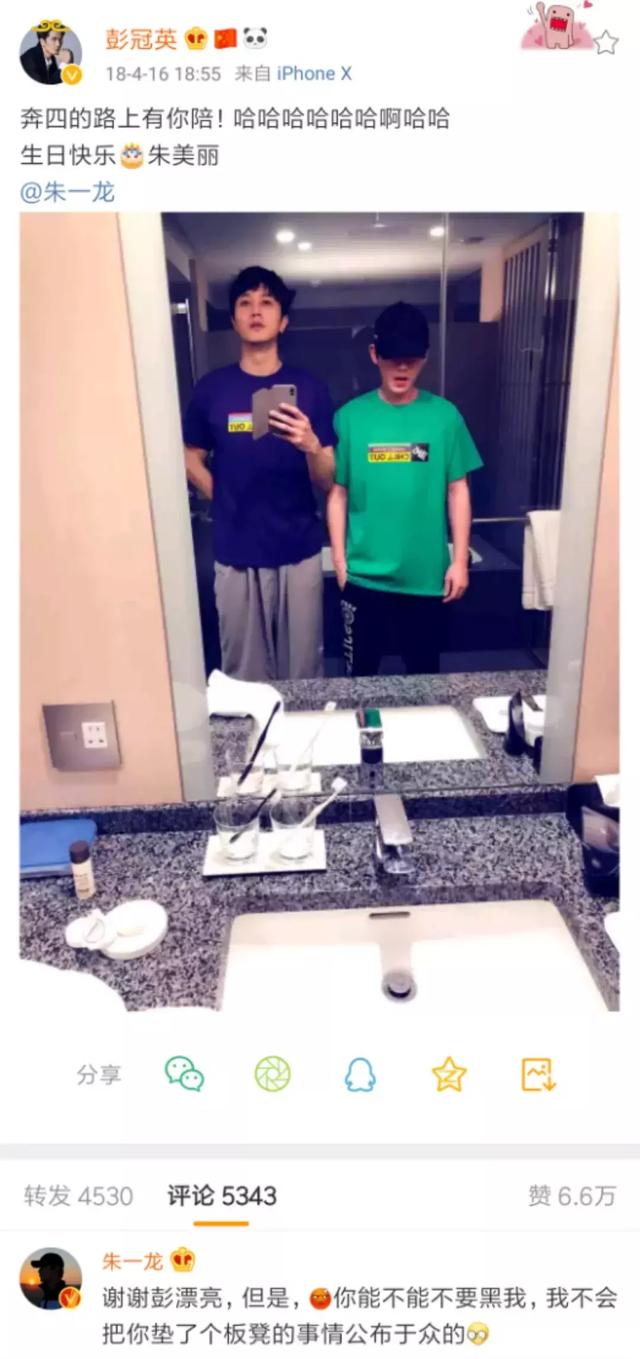Screen dimensions: 640x1359
Task: Share to WeChat Moments
Action: 272,1075
